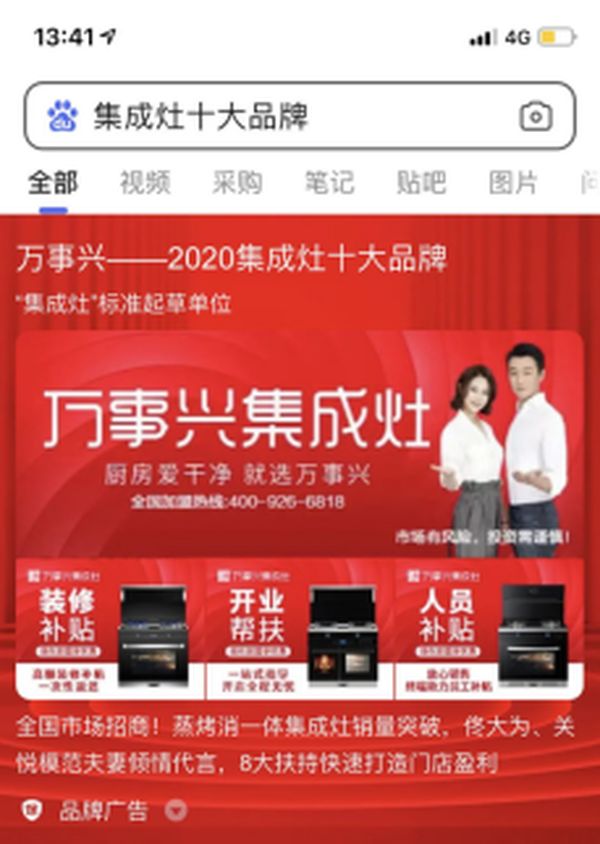Switch to the 采购 tab

(x=237, y=182)
